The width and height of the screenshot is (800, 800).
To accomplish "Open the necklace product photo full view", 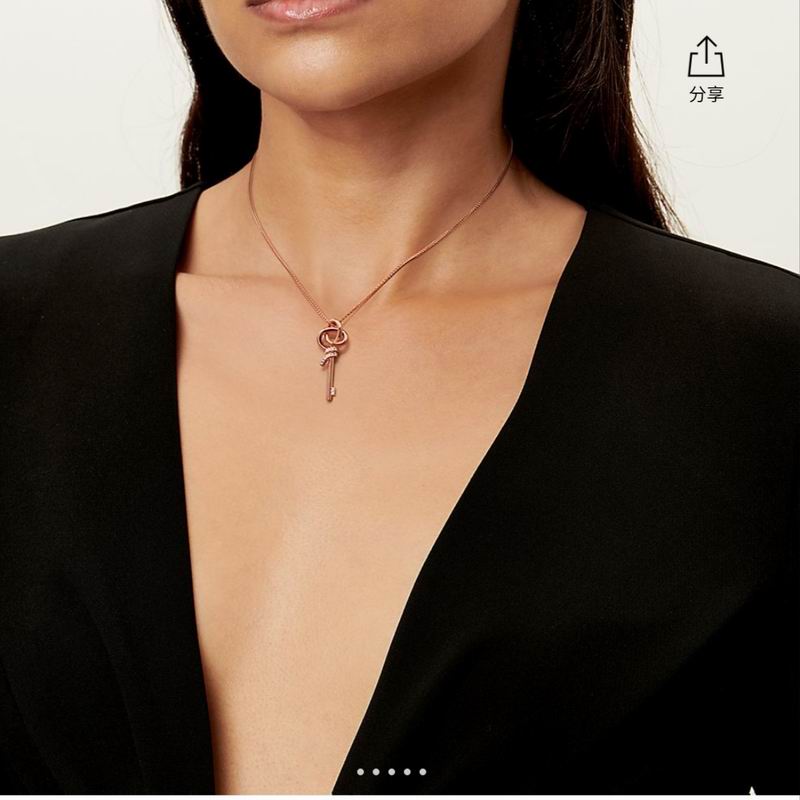I will [x=400, y=400].
